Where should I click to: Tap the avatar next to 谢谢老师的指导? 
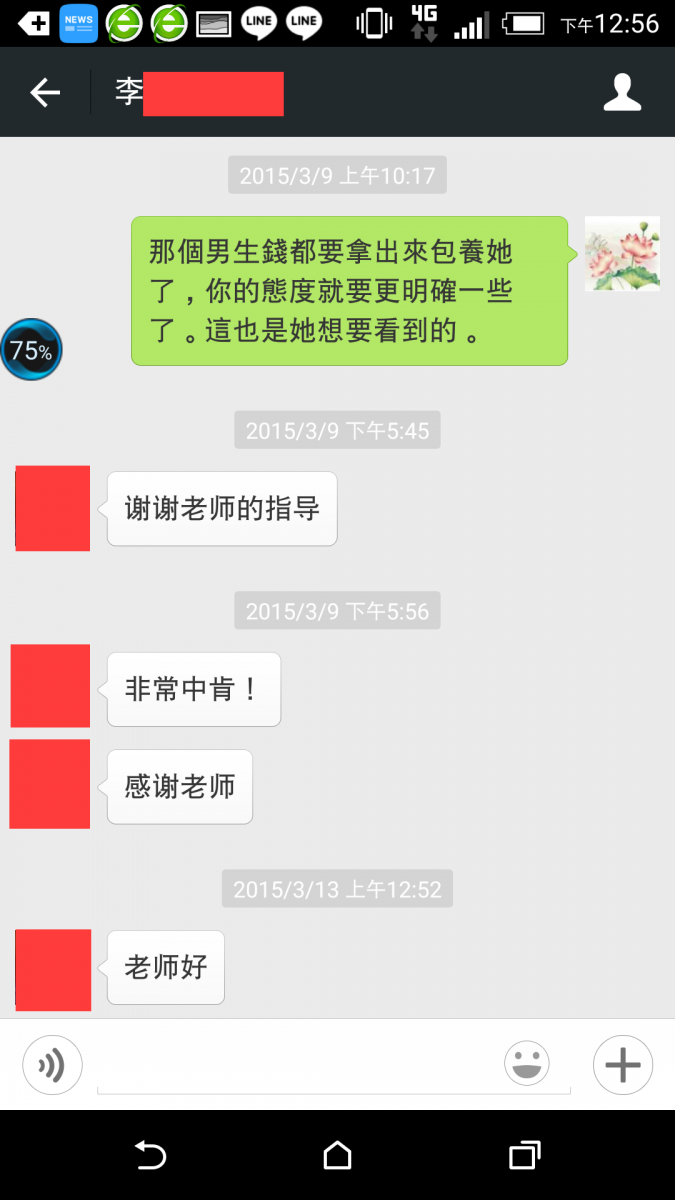pos(53,508)
